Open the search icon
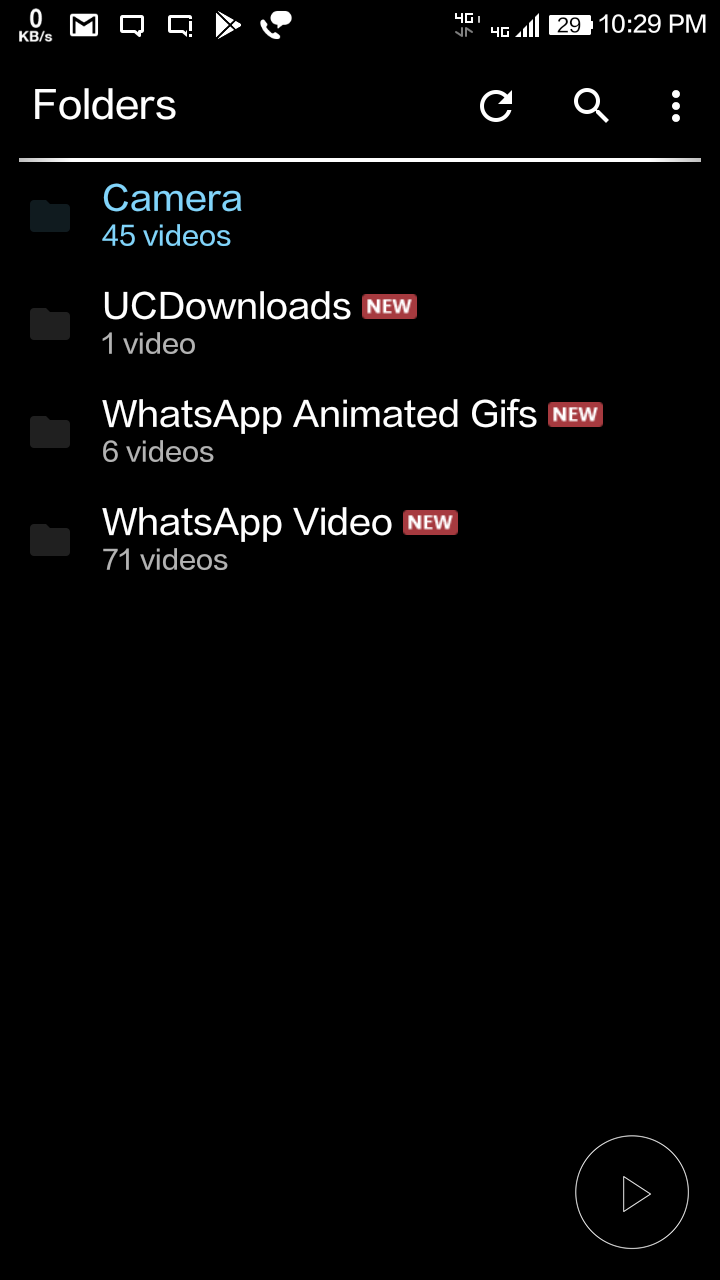This screenshot has height=1280, width=720. [591, 105]
